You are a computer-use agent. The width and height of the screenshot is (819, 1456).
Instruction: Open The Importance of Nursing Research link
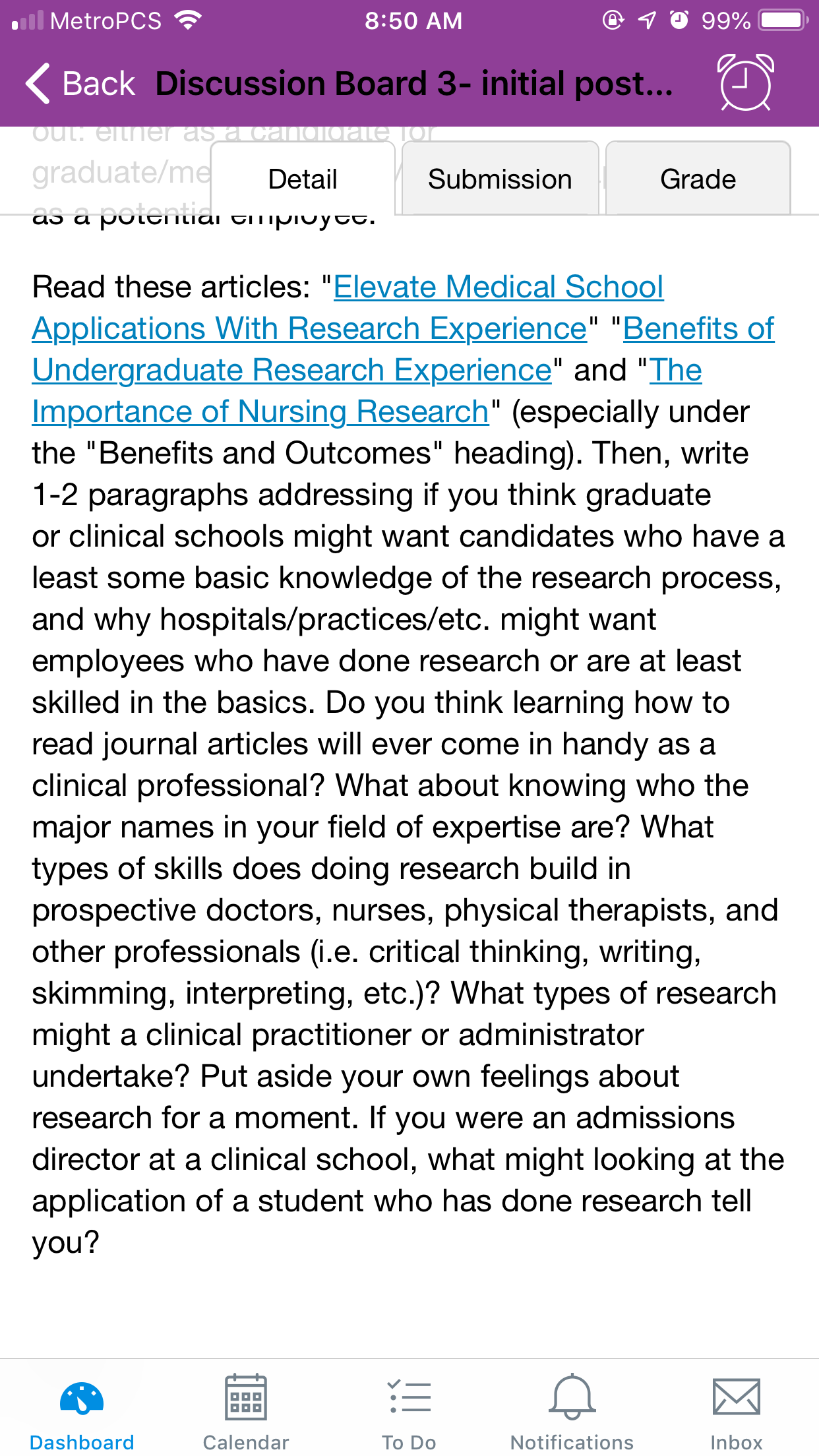point(367,390)
